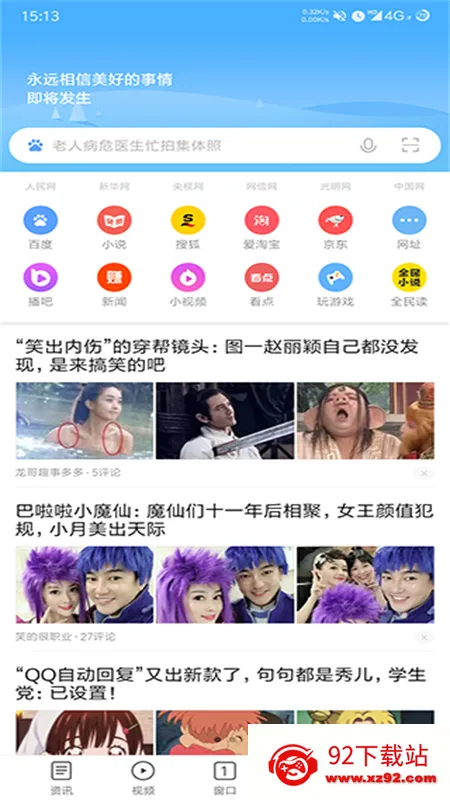
Task: Switch to the 资讯 tab
Action: click(61, 778)
